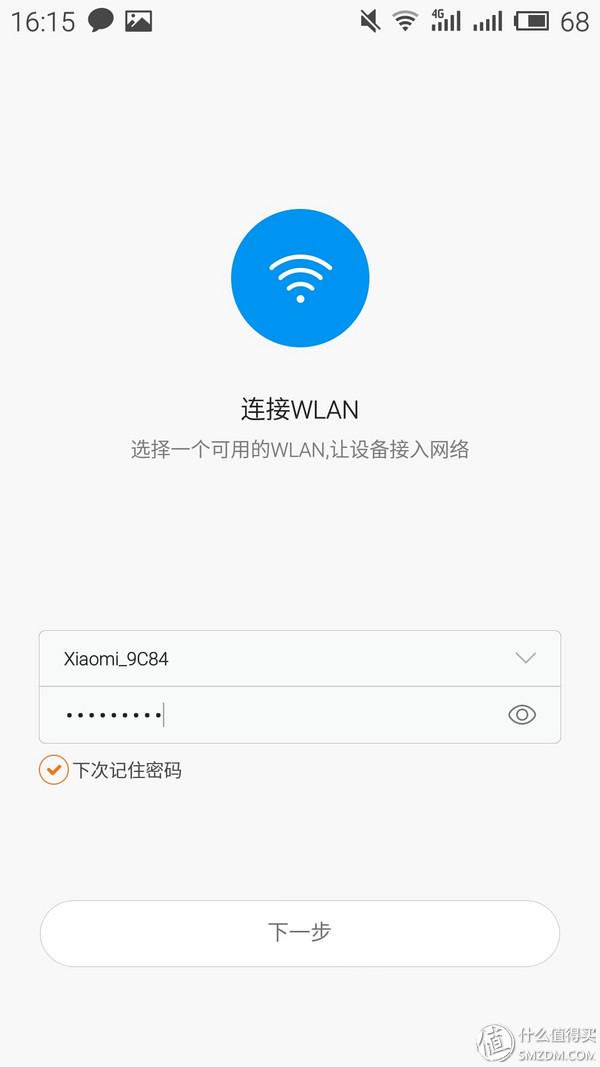Show the password with the eye icon

[522, 715]
